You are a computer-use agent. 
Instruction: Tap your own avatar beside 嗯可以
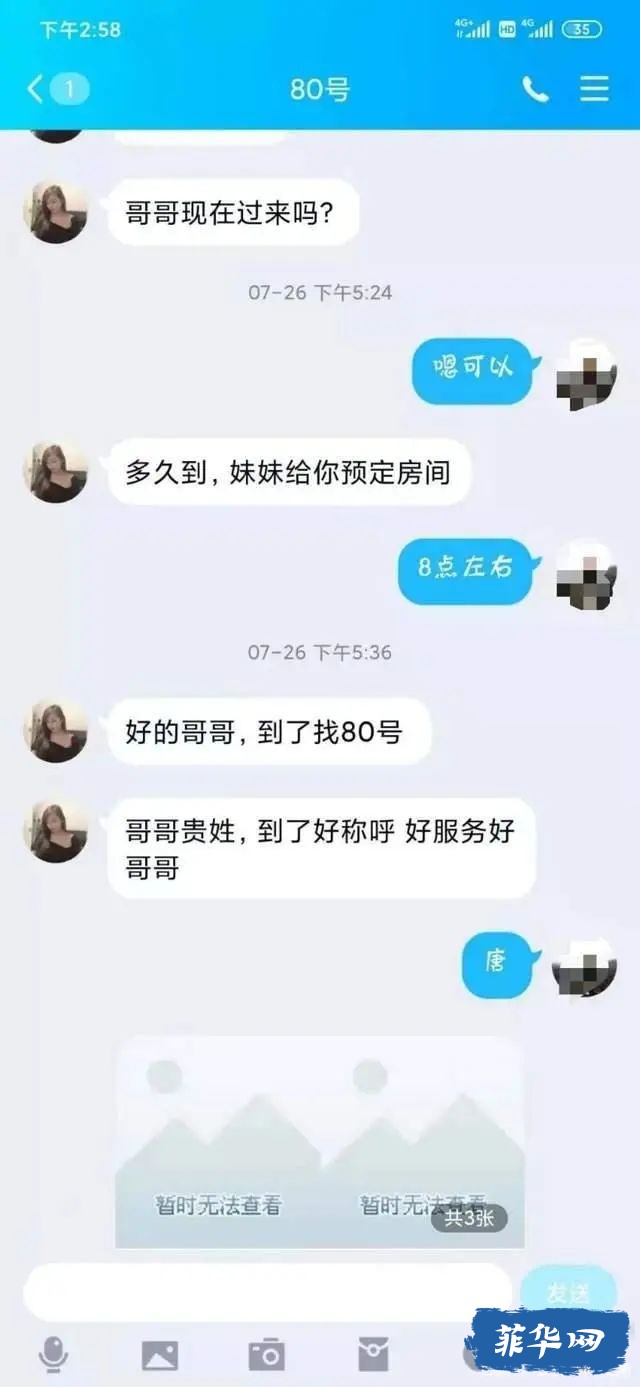click(585, 374)
